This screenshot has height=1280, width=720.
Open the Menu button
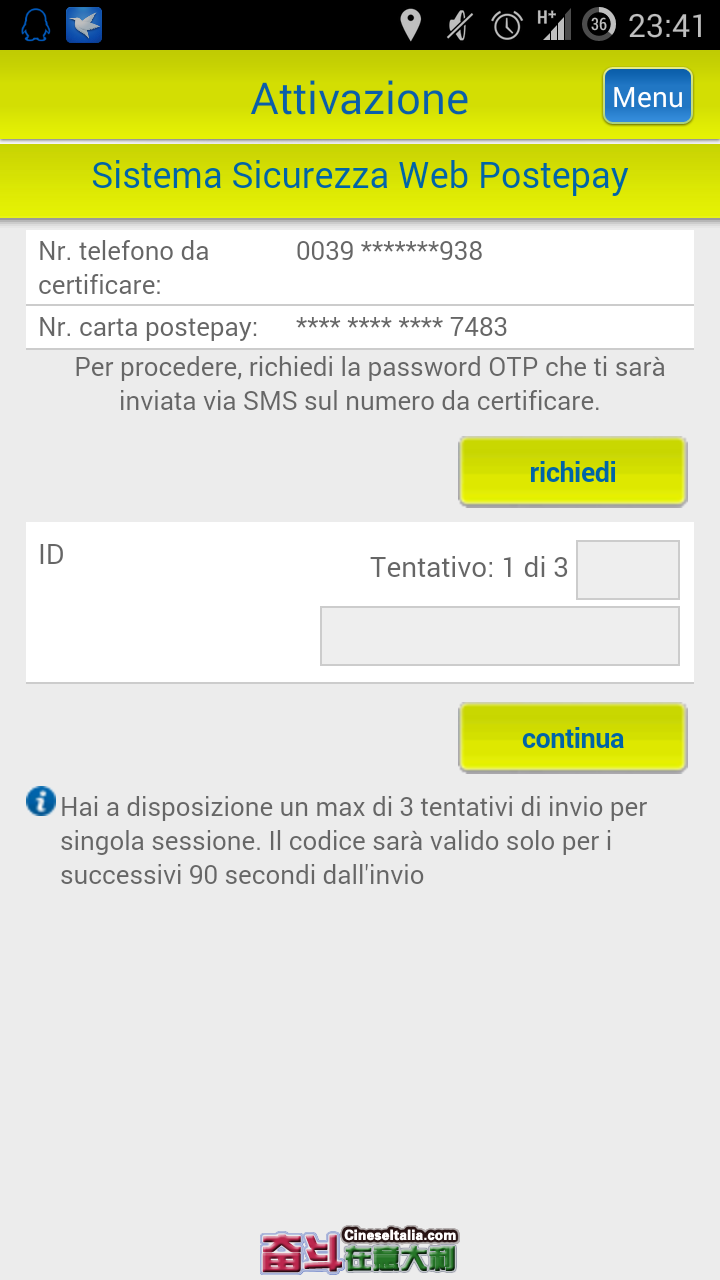click(648, 97)
